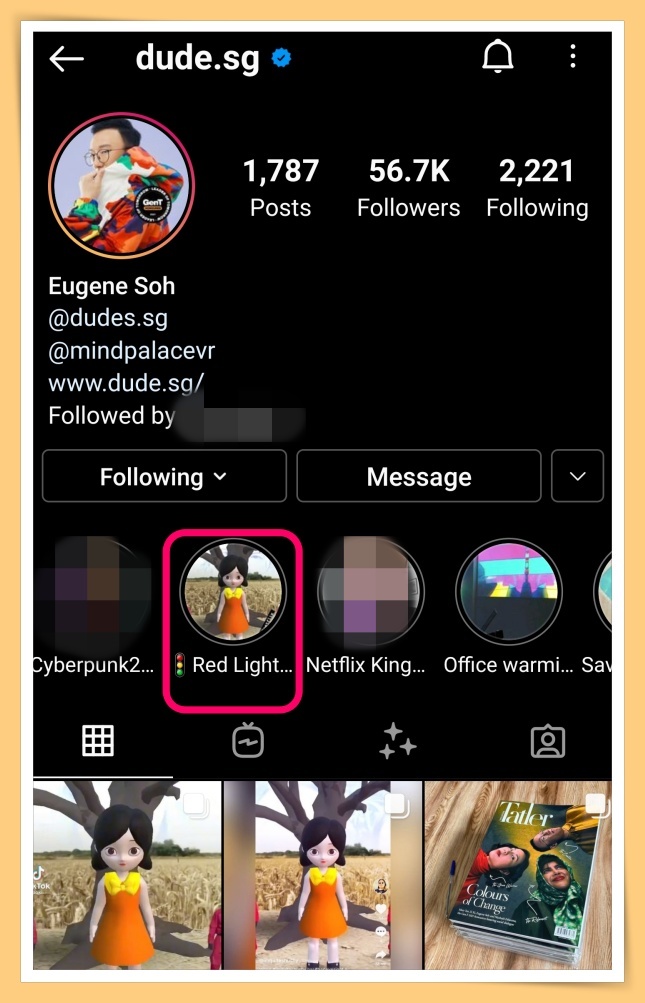Message Eugene Soh

tap(418, 477)
